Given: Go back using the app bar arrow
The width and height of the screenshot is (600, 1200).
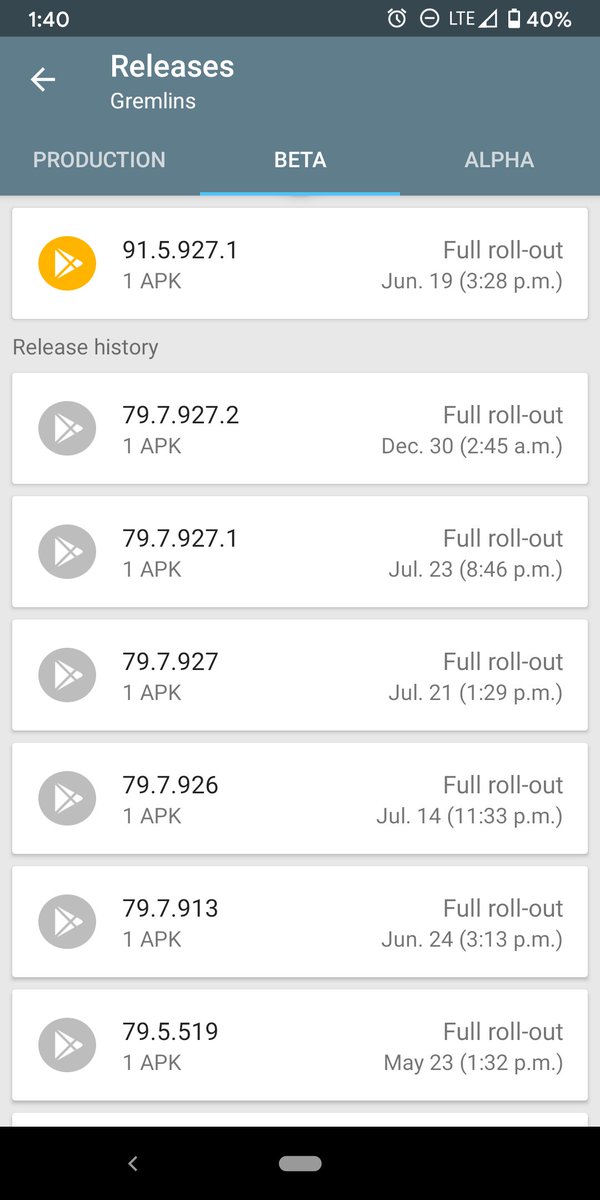Looking at the screenshot, I should [x=43, y=80].
